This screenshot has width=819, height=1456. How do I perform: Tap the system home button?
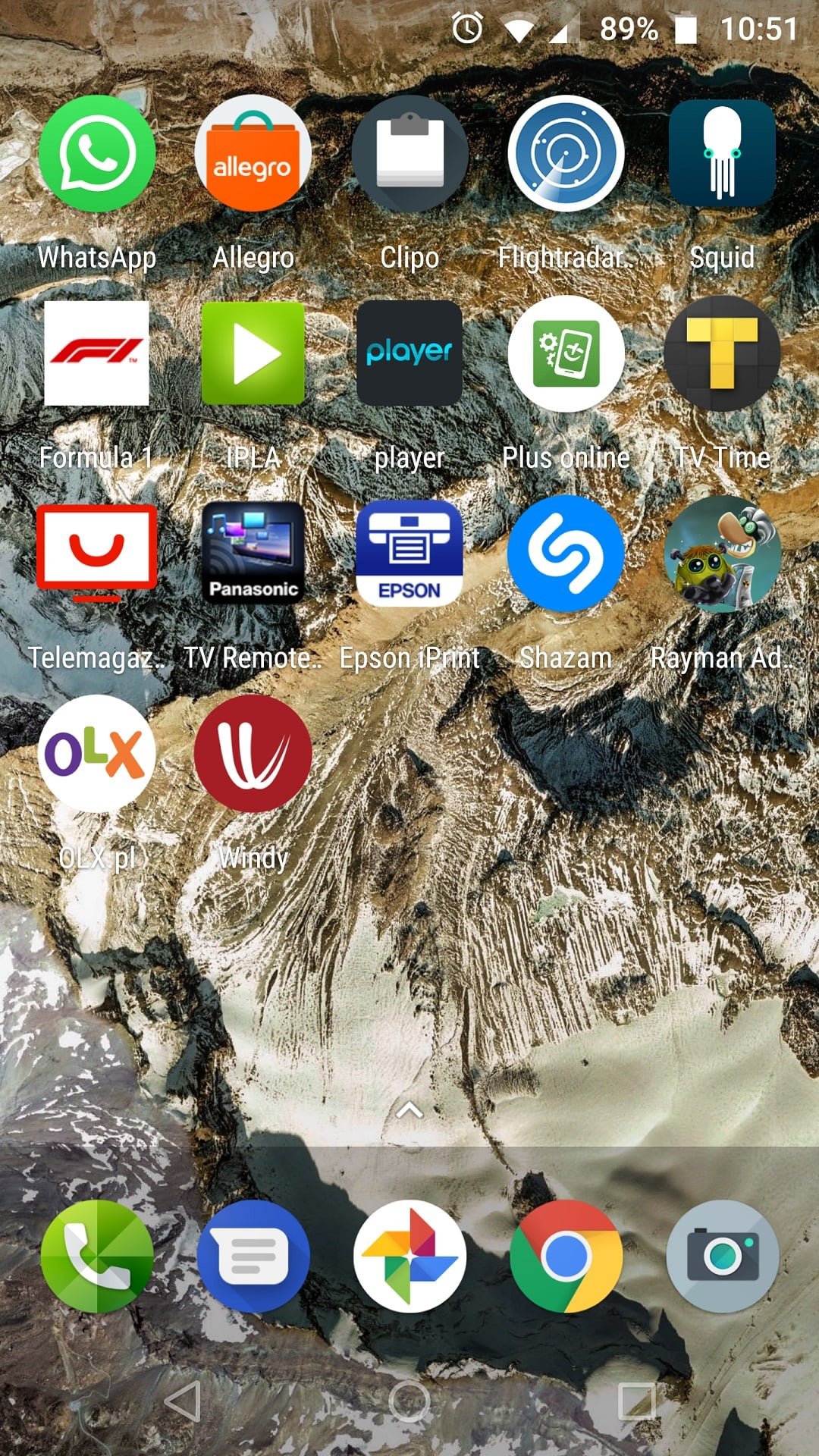pyautogui.click(x=409, y=1401)
